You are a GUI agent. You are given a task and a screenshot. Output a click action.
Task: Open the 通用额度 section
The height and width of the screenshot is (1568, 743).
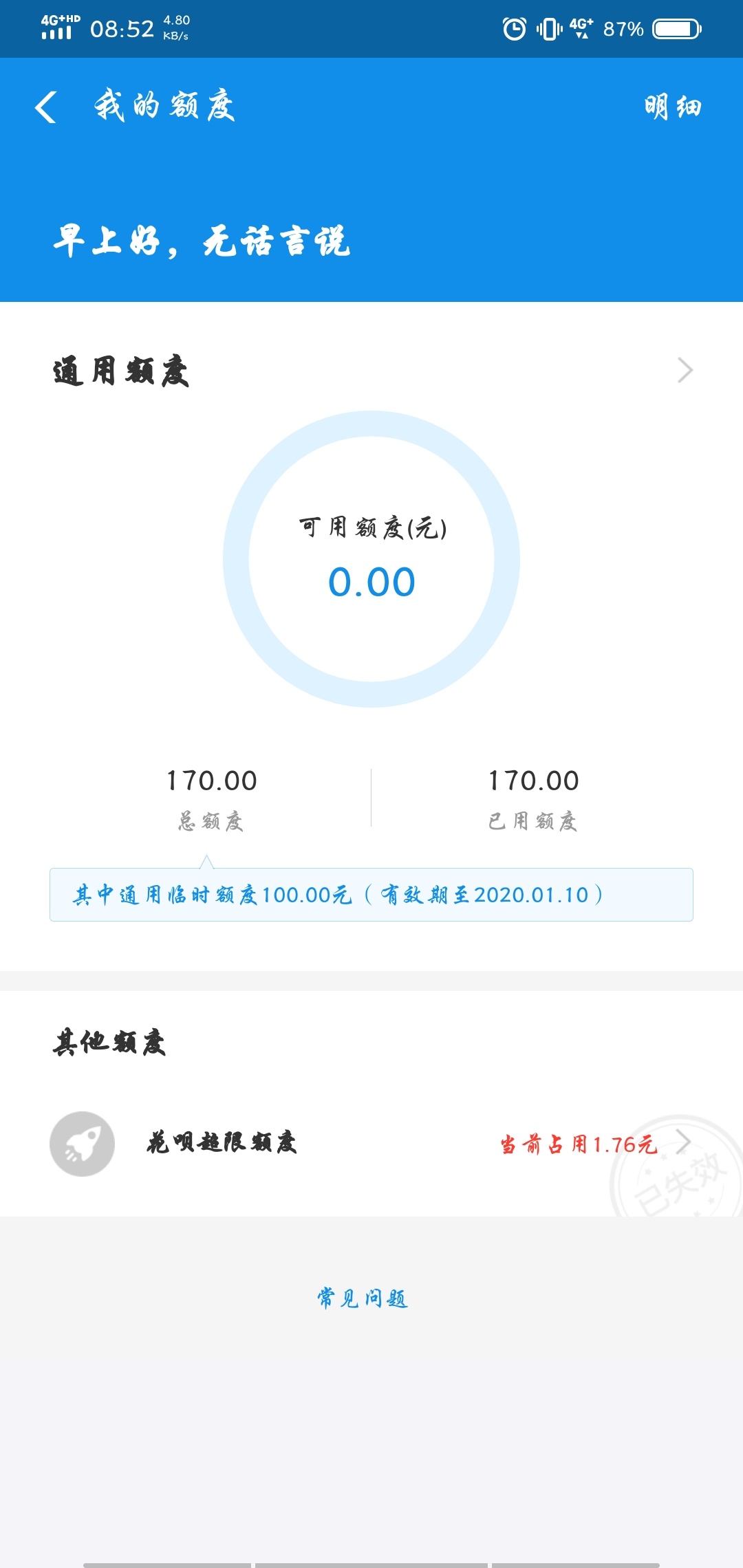coord(371,371)
